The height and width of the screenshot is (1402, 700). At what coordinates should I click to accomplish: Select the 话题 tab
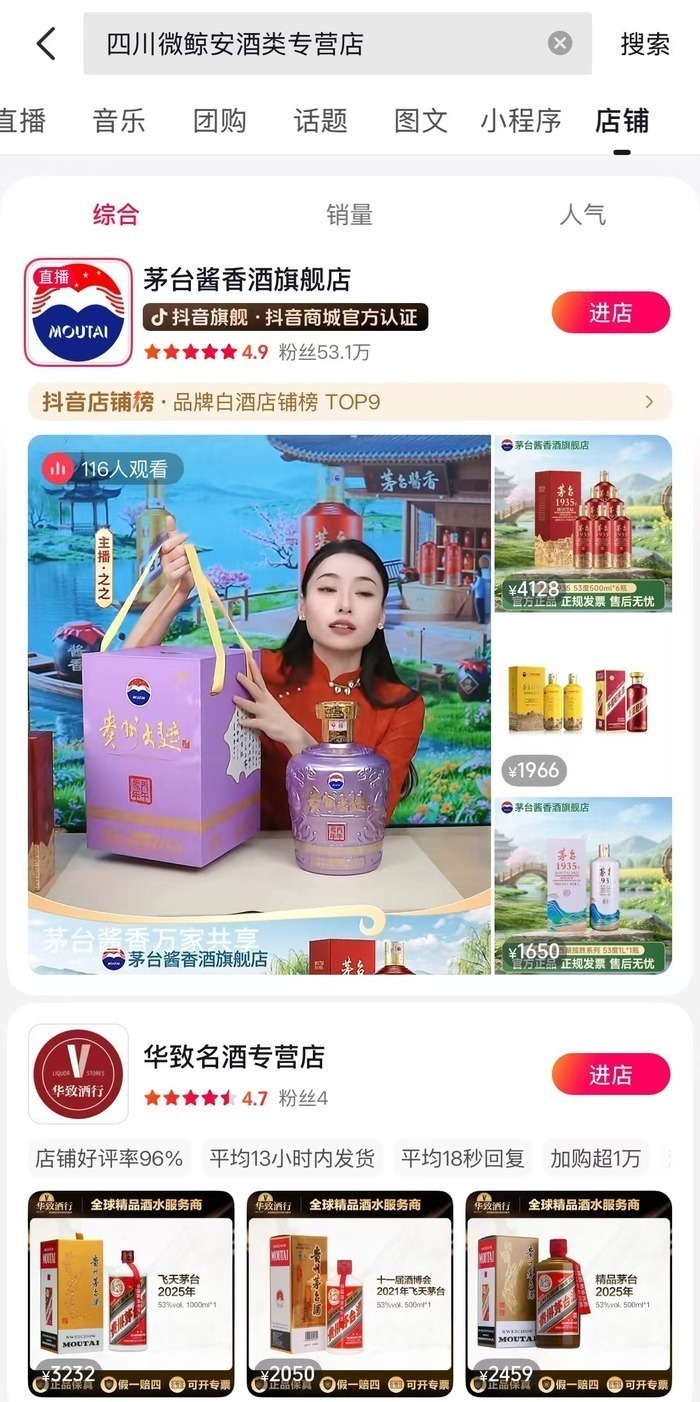pos(321,121)
